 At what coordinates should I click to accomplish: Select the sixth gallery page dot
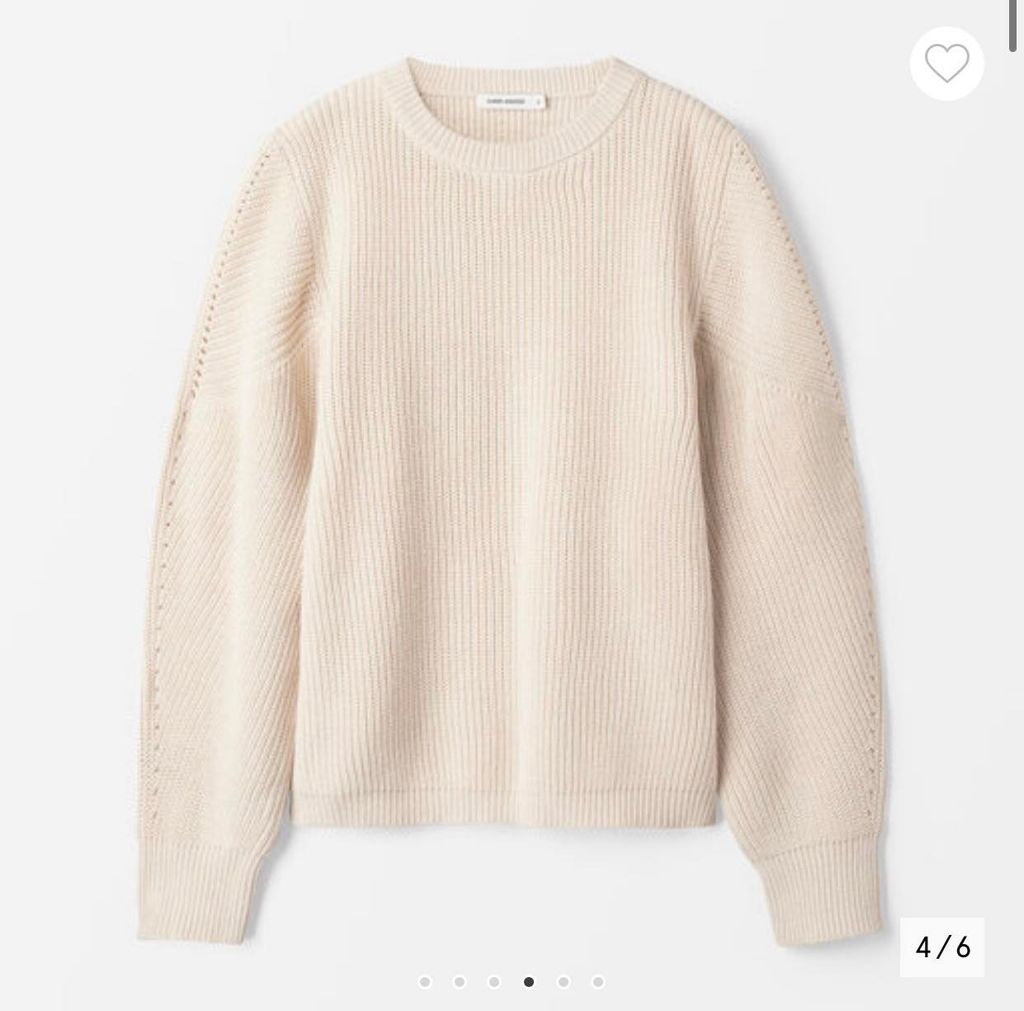(x=598, y=981)
